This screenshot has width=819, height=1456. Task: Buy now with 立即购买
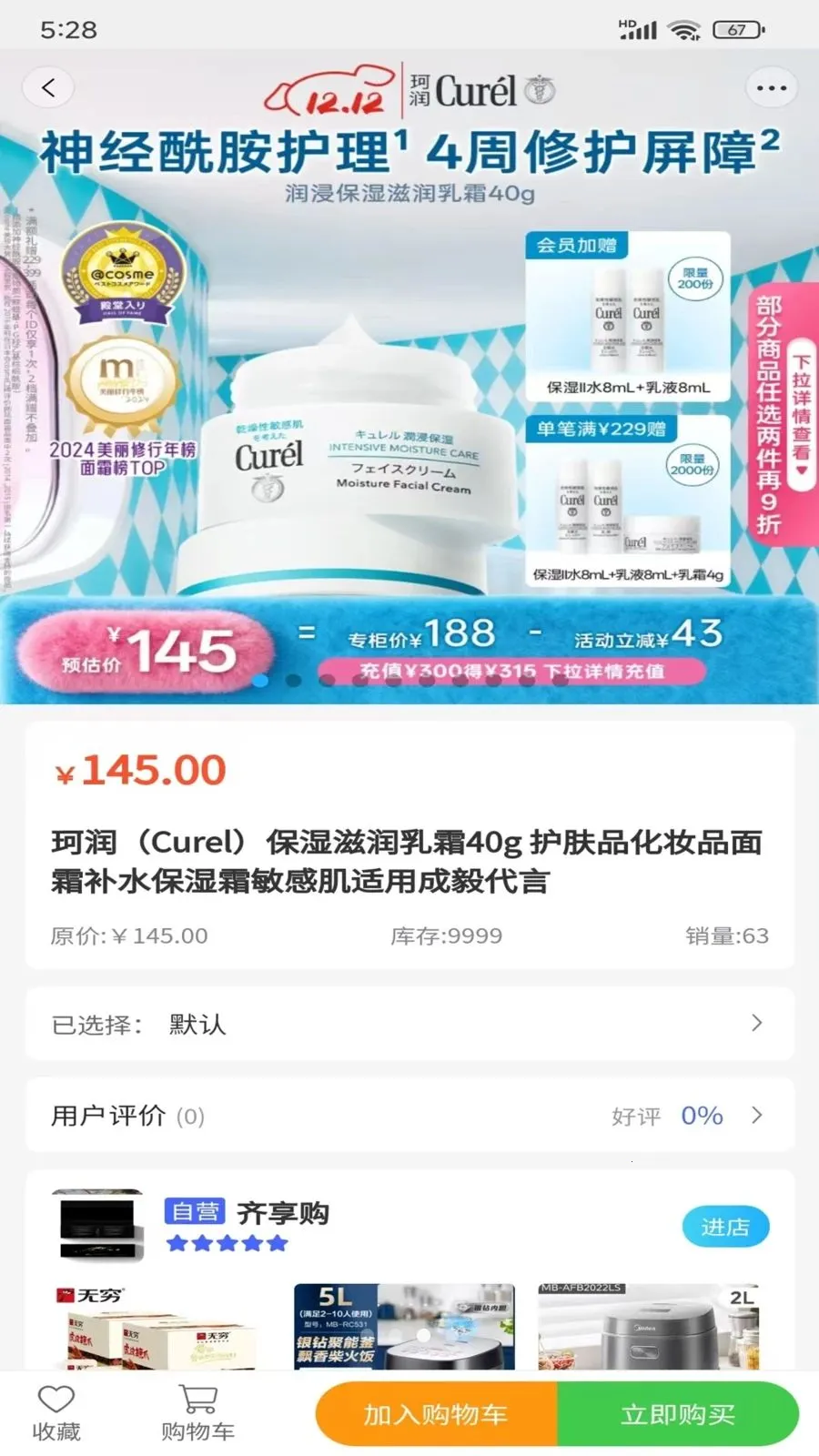click(678, 1414)
